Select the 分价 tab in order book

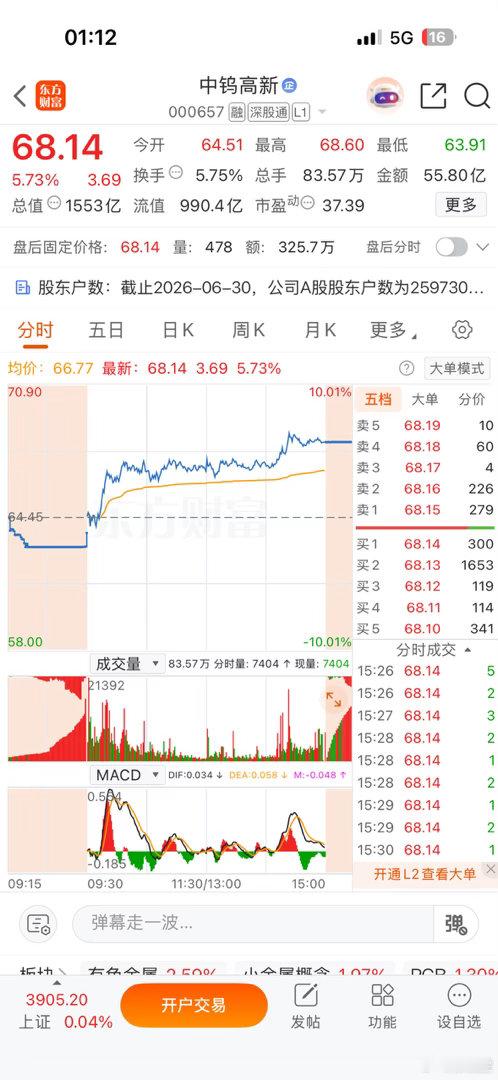(471, 399)
